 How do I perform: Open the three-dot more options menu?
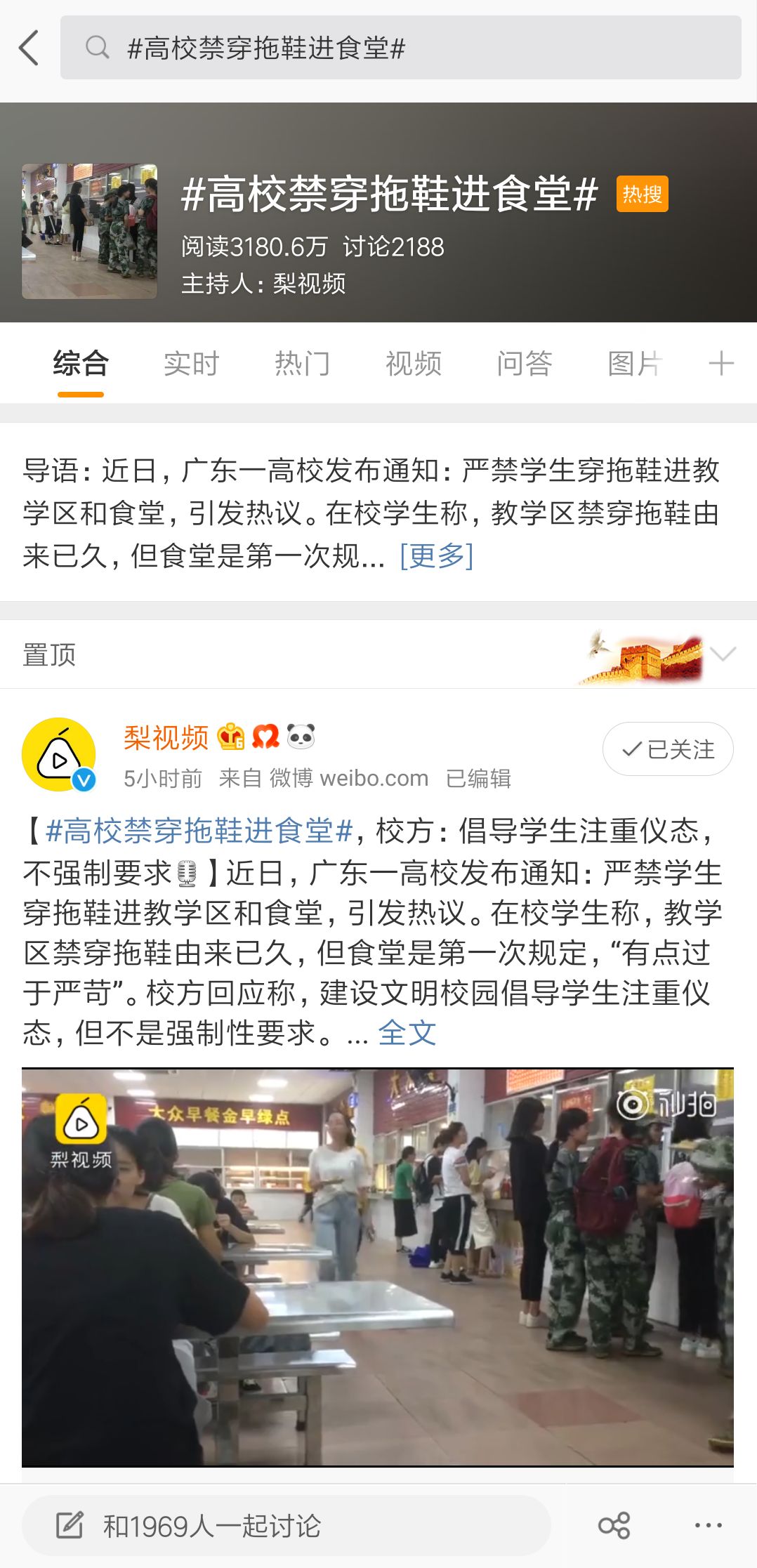tap(708, 1526)
